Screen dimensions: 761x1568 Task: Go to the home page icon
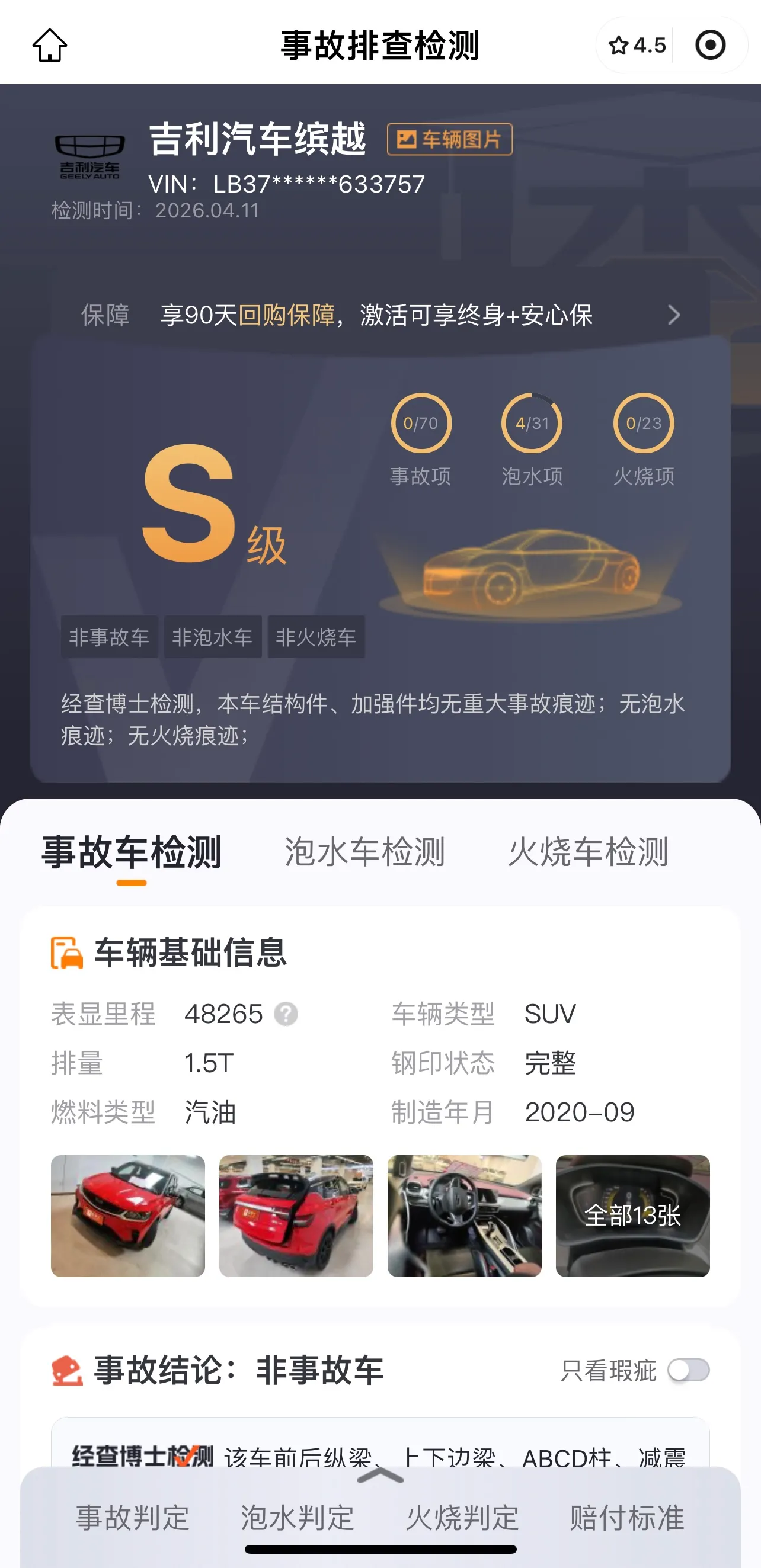(49, 46)
